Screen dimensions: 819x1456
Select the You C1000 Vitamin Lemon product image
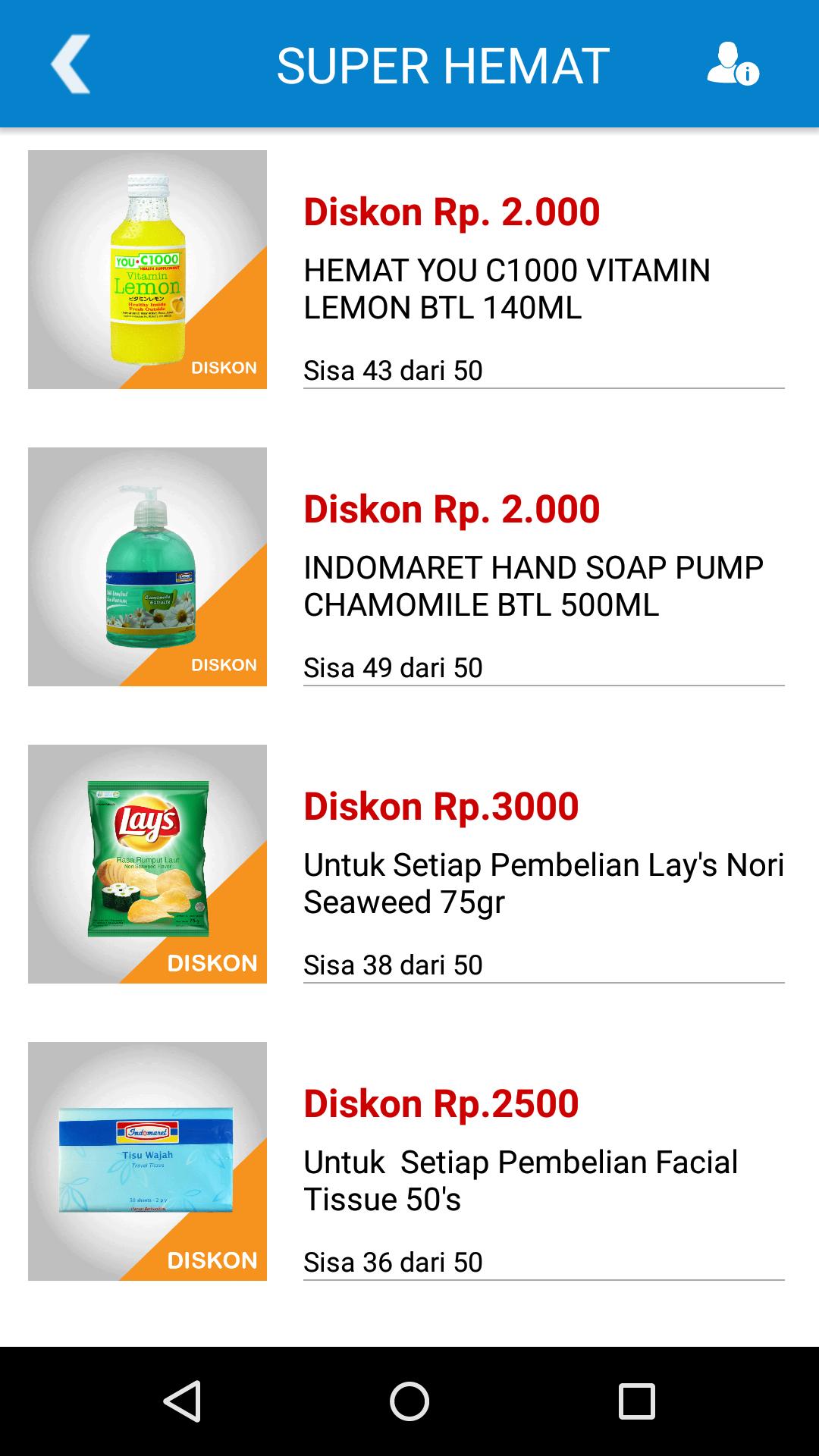coord(148,269)
